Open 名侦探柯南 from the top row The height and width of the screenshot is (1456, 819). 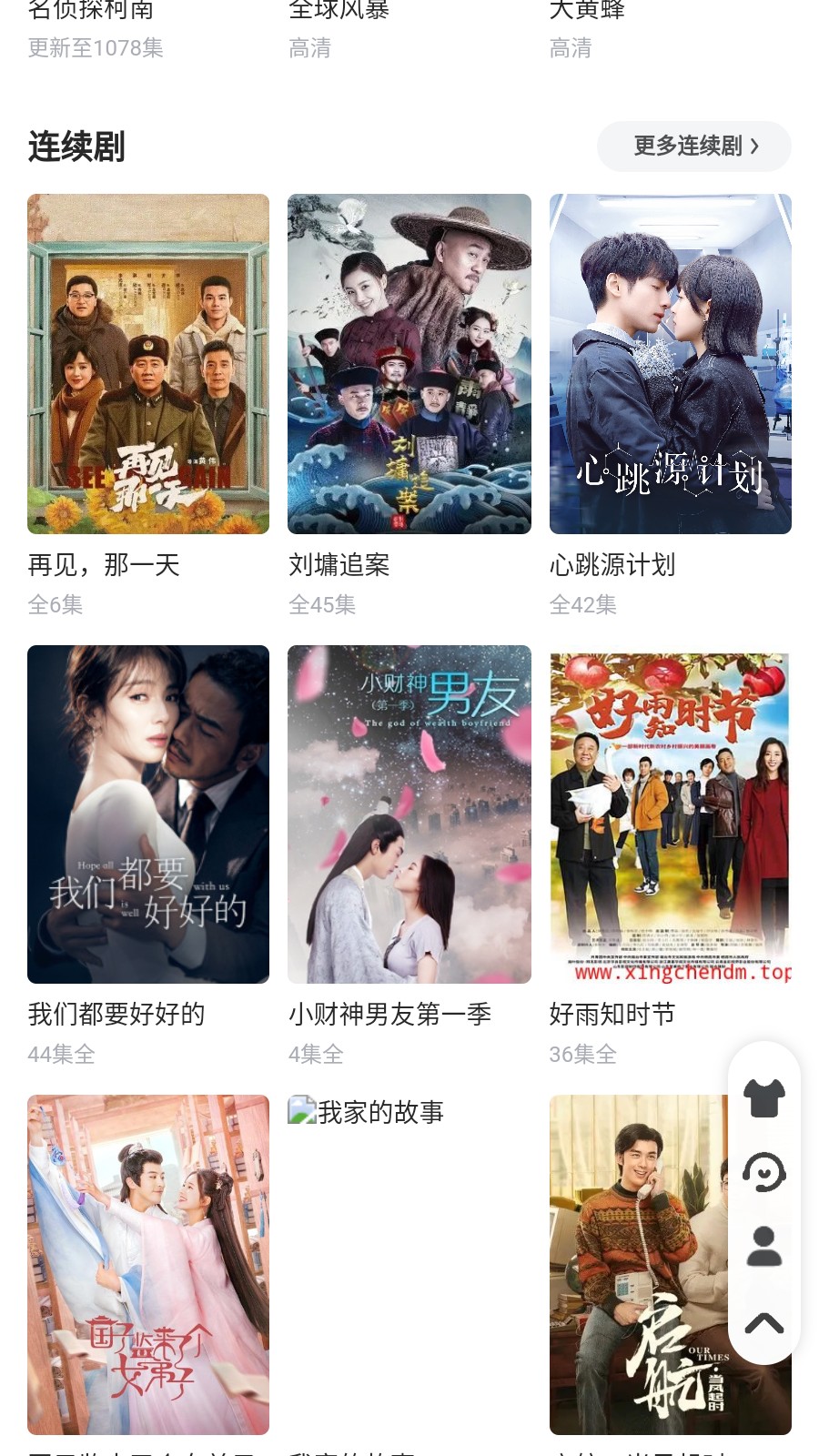[x=94, y=10]
